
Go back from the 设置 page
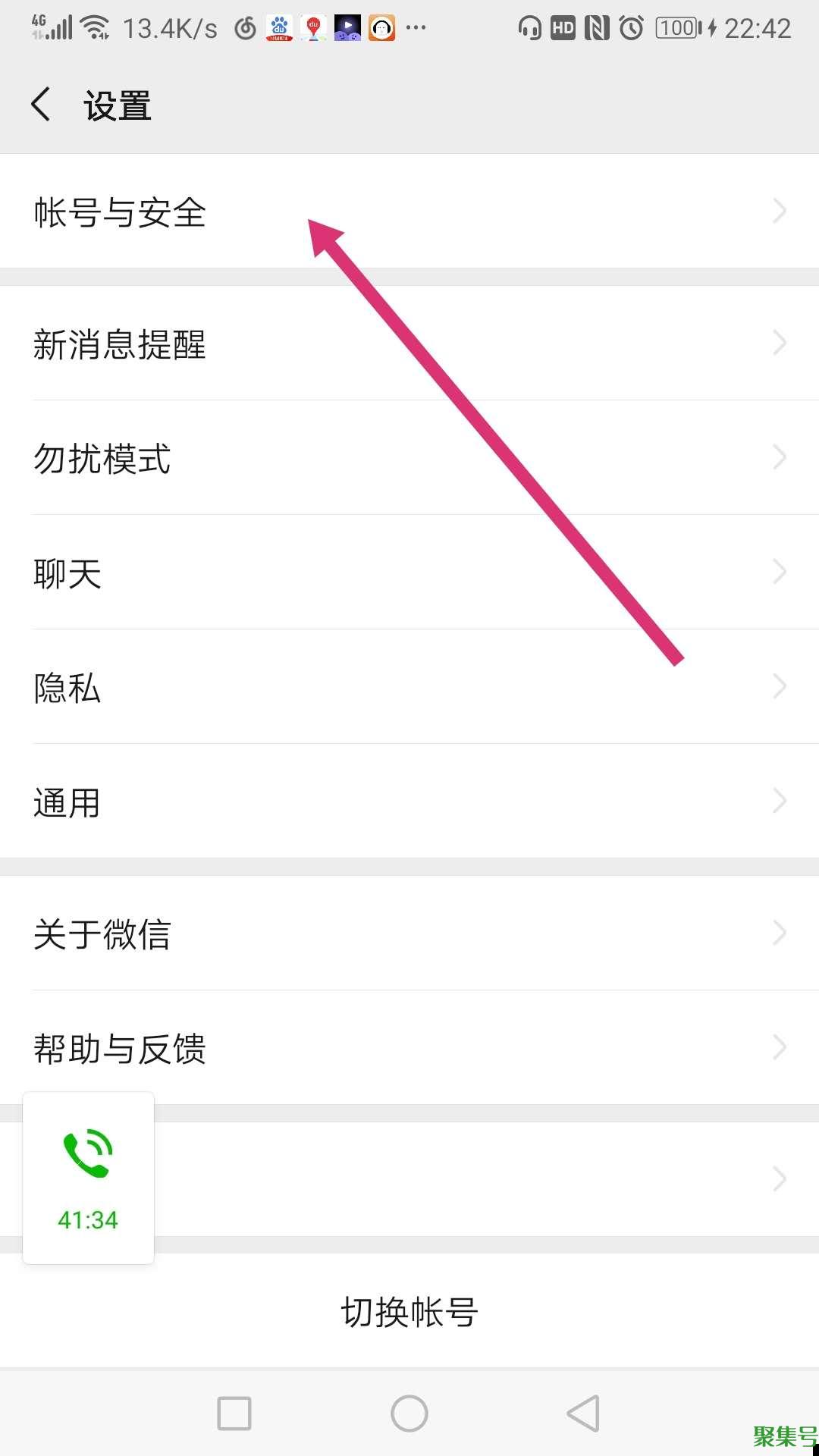(x=42, y=104)
